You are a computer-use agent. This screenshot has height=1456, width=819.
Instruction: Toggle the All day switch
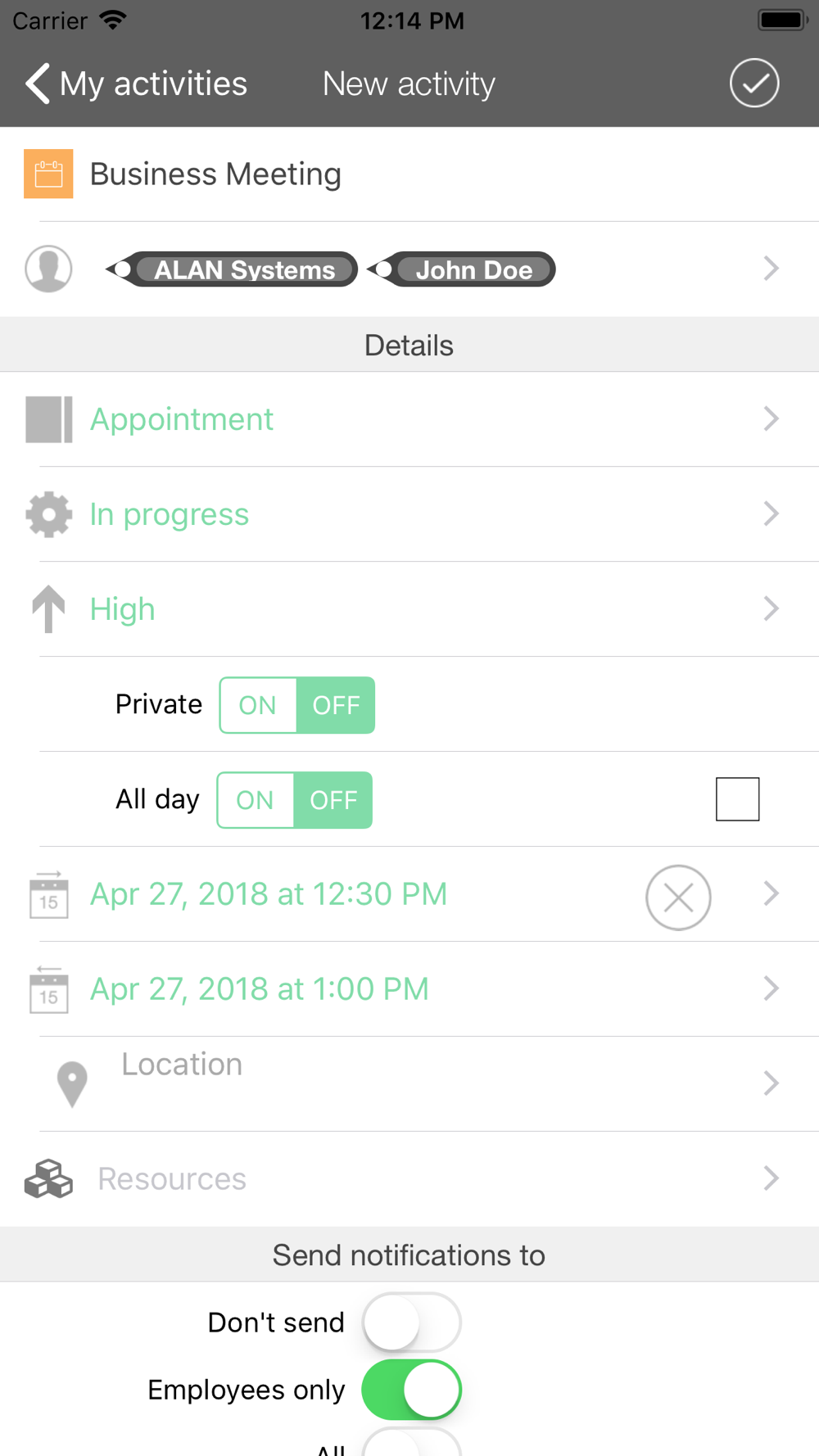(x=295, y=800)
